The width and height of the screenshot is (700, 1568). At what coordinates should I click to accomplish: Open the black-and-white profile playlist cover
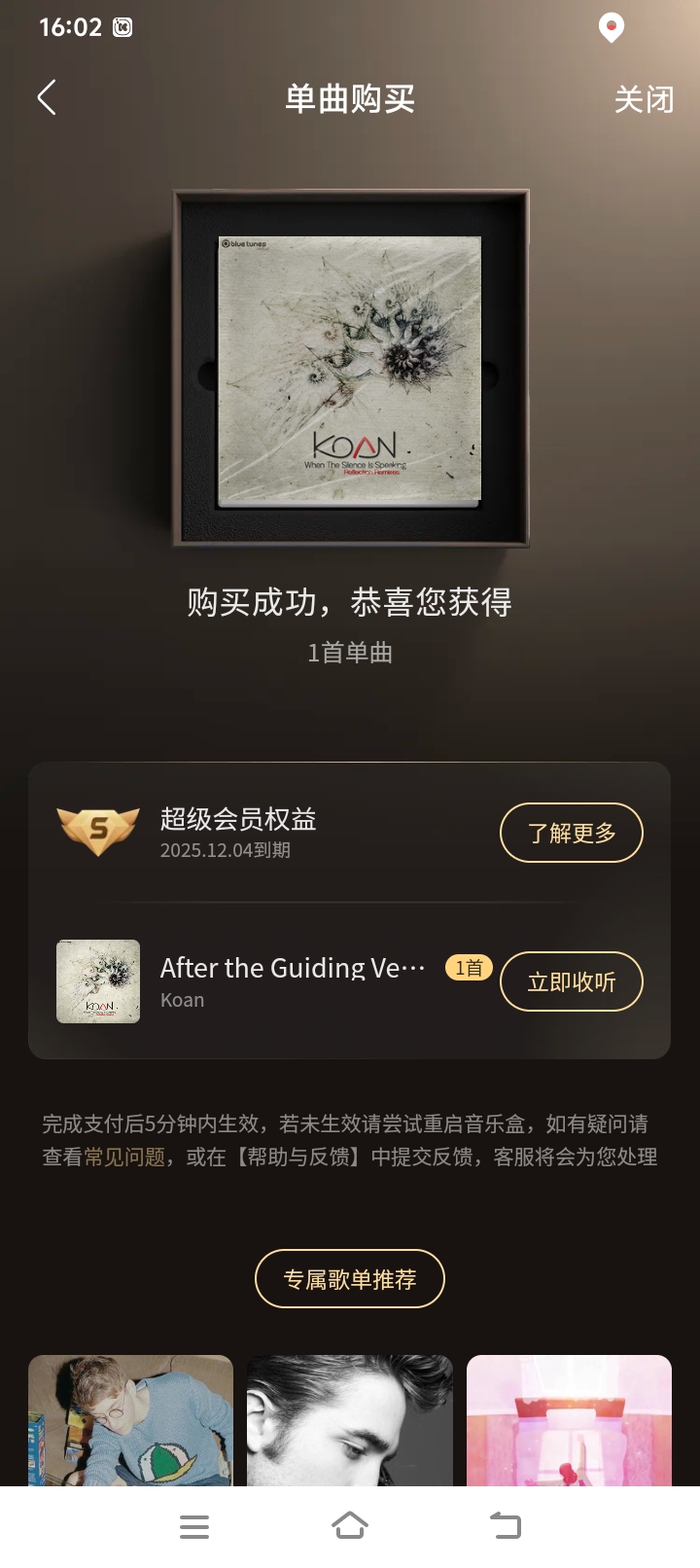coord(350,1420)
